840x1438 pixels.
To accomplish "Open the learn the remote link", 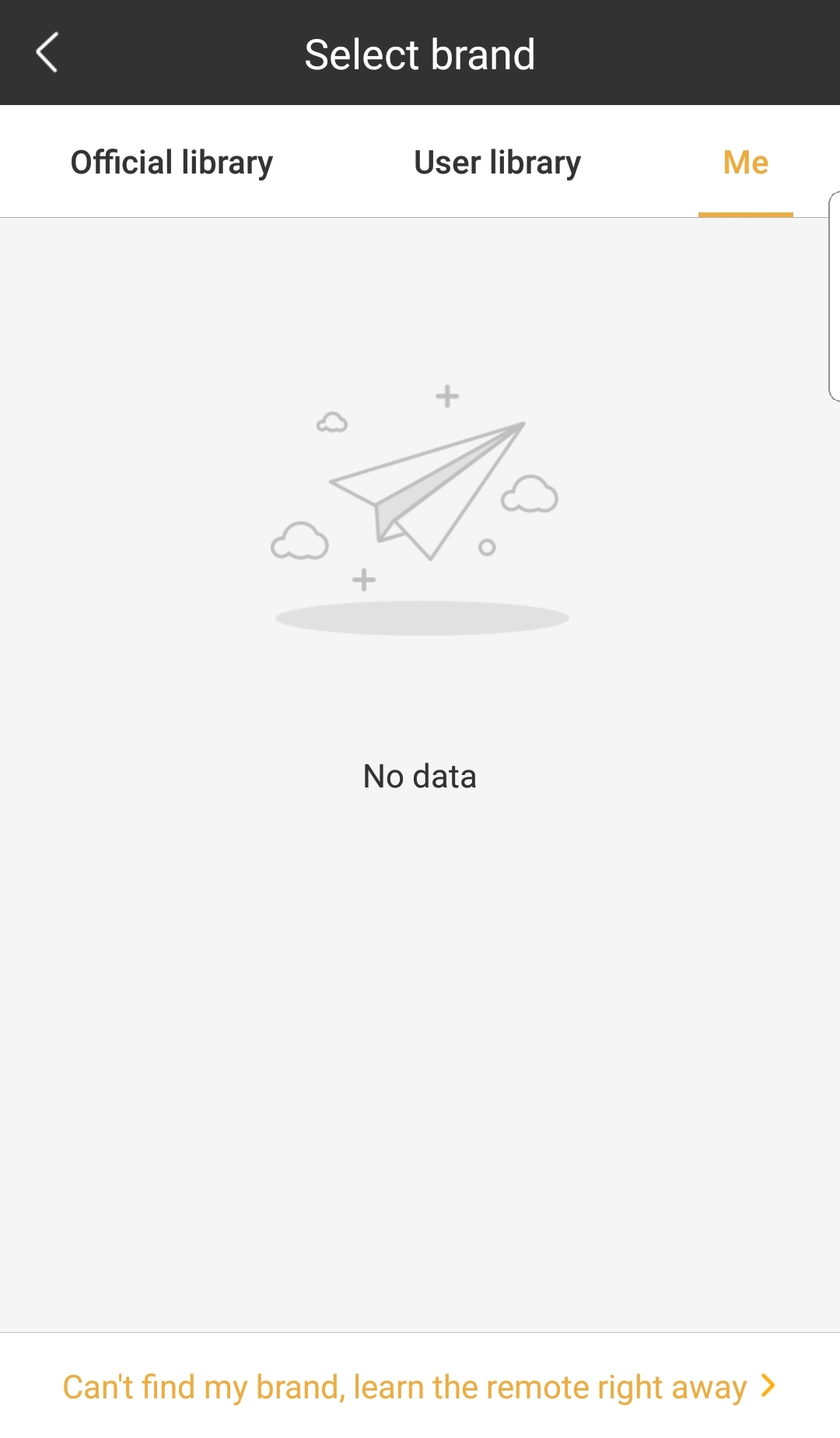I will point(420,1387).
